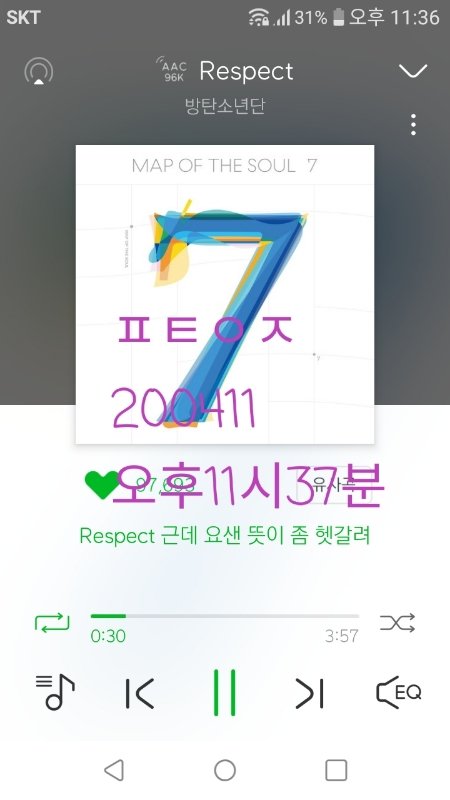The height and width of the screenshot is (800, 450).
Task: Open the 유사곡 similar songs button
Action: [x=335, y=484]
